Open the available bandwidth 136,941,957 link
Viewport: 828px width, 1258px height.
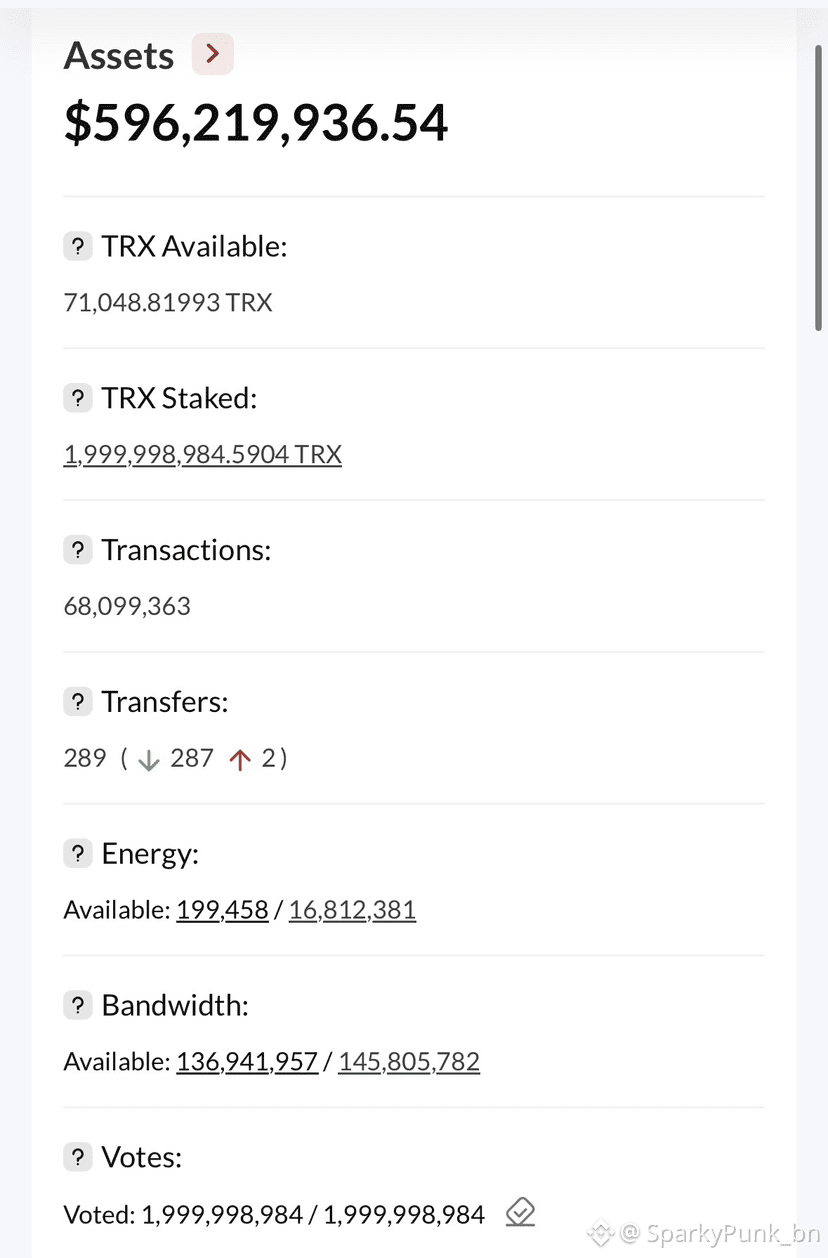click(x=247, y=1062)
